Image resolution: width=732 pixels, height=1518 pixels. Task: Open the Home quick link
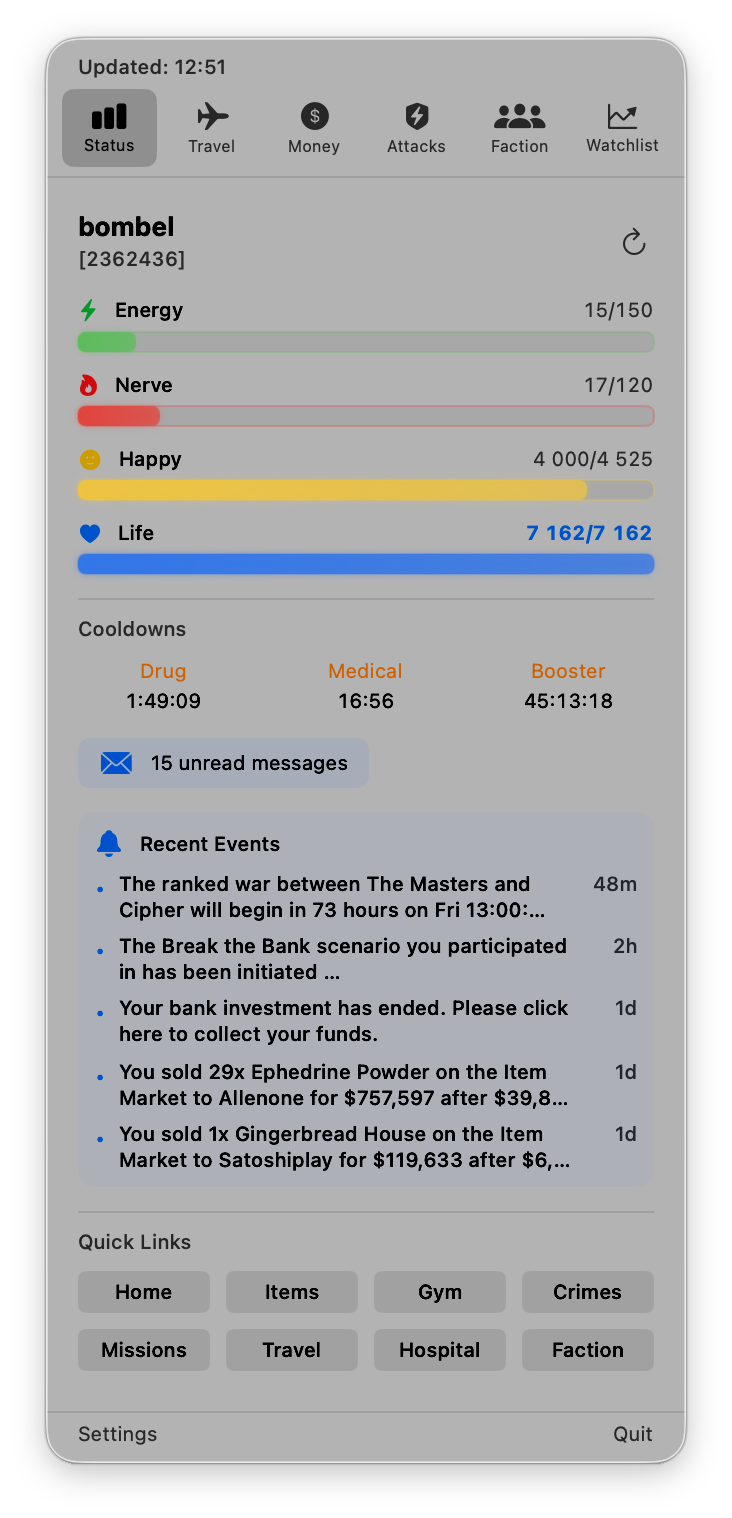pos(144,1292)
